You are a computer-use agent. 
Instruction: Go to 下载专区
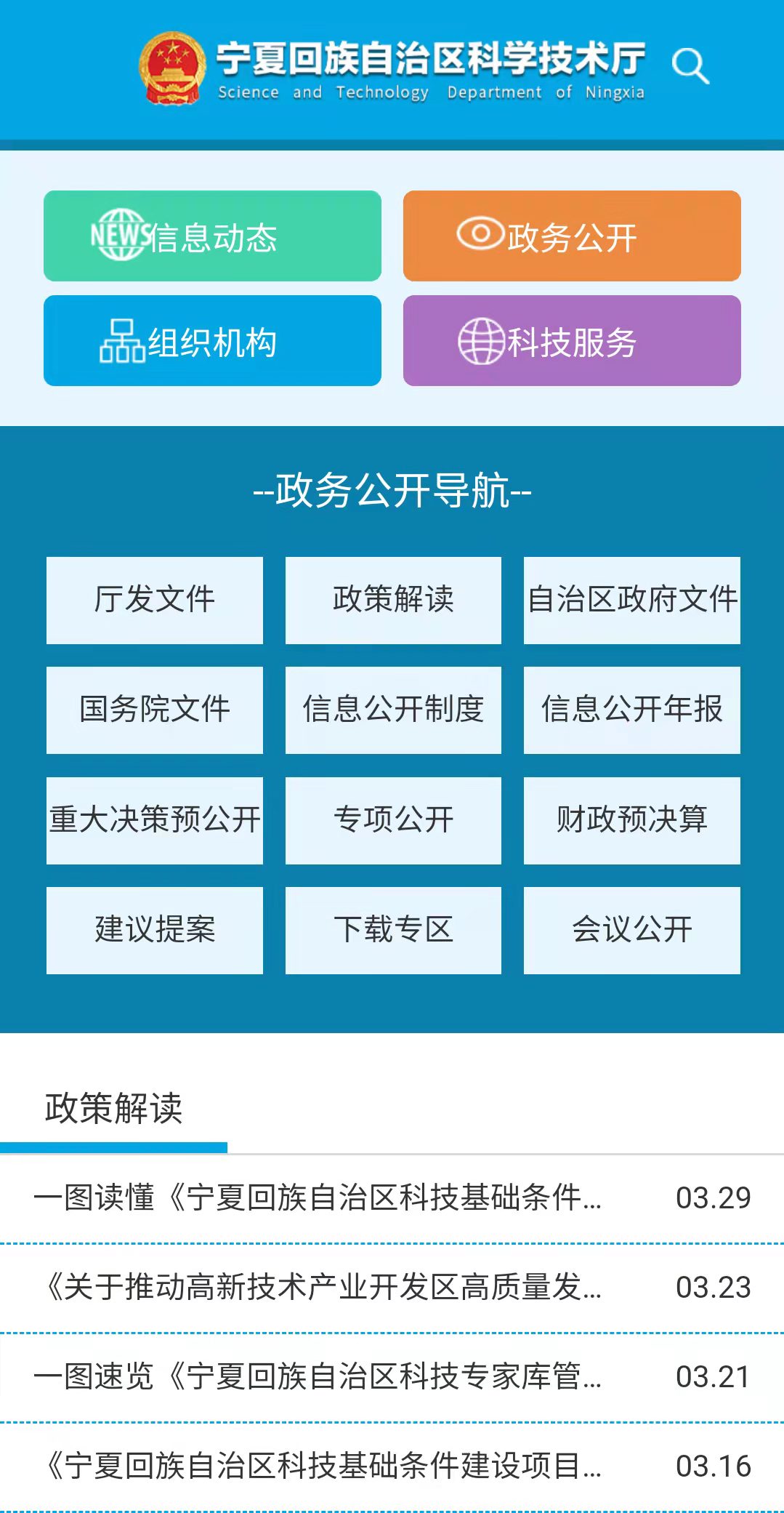click(393, 930)
